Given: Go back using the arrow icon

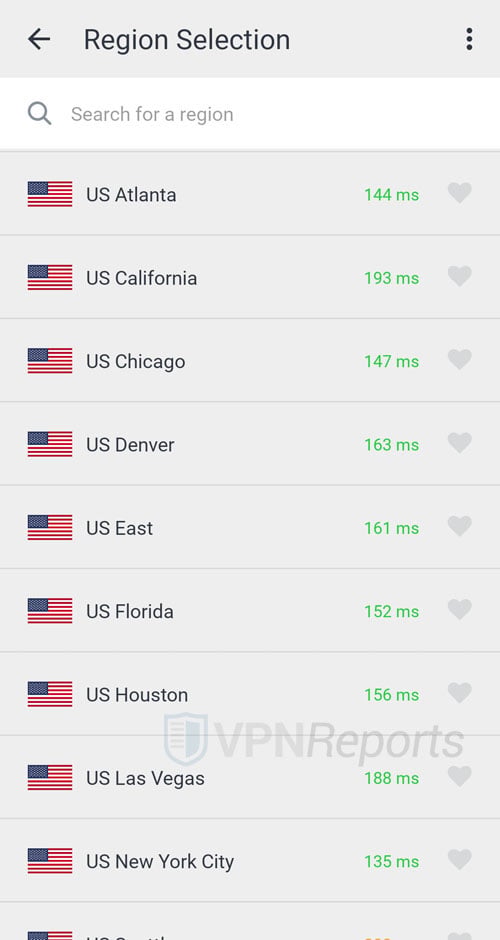Looking at the screenshot, I should coord(39,40).
